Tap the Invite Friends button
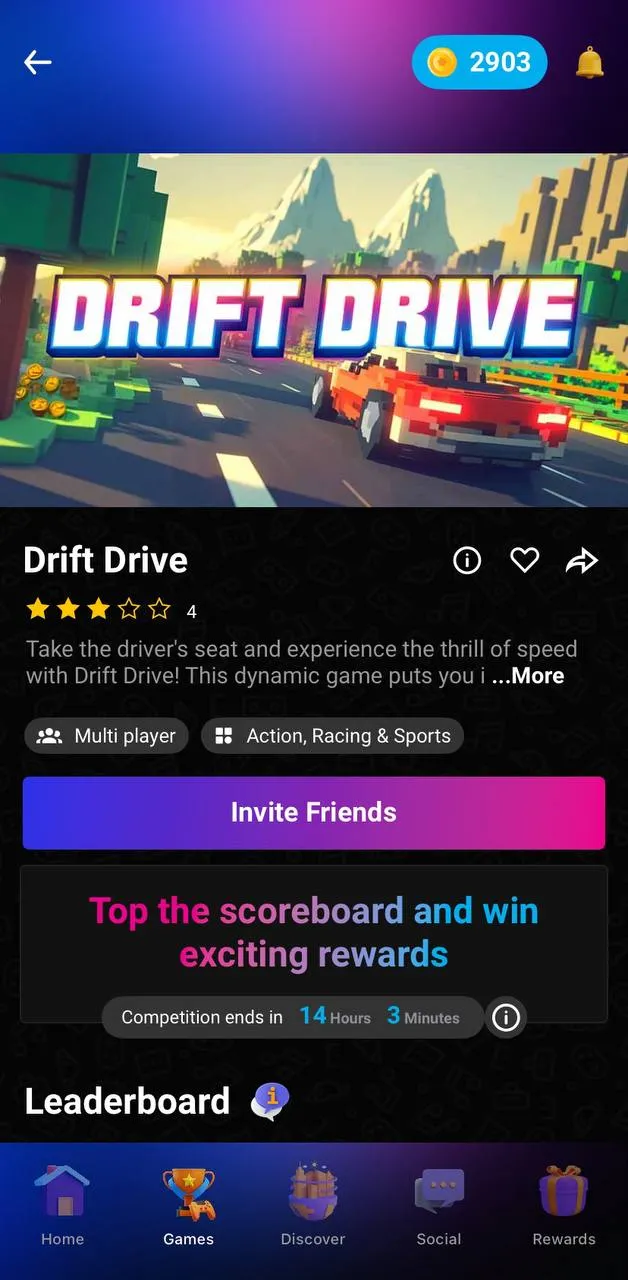The width and height of the screenshot is (628, 1280). 314,812
